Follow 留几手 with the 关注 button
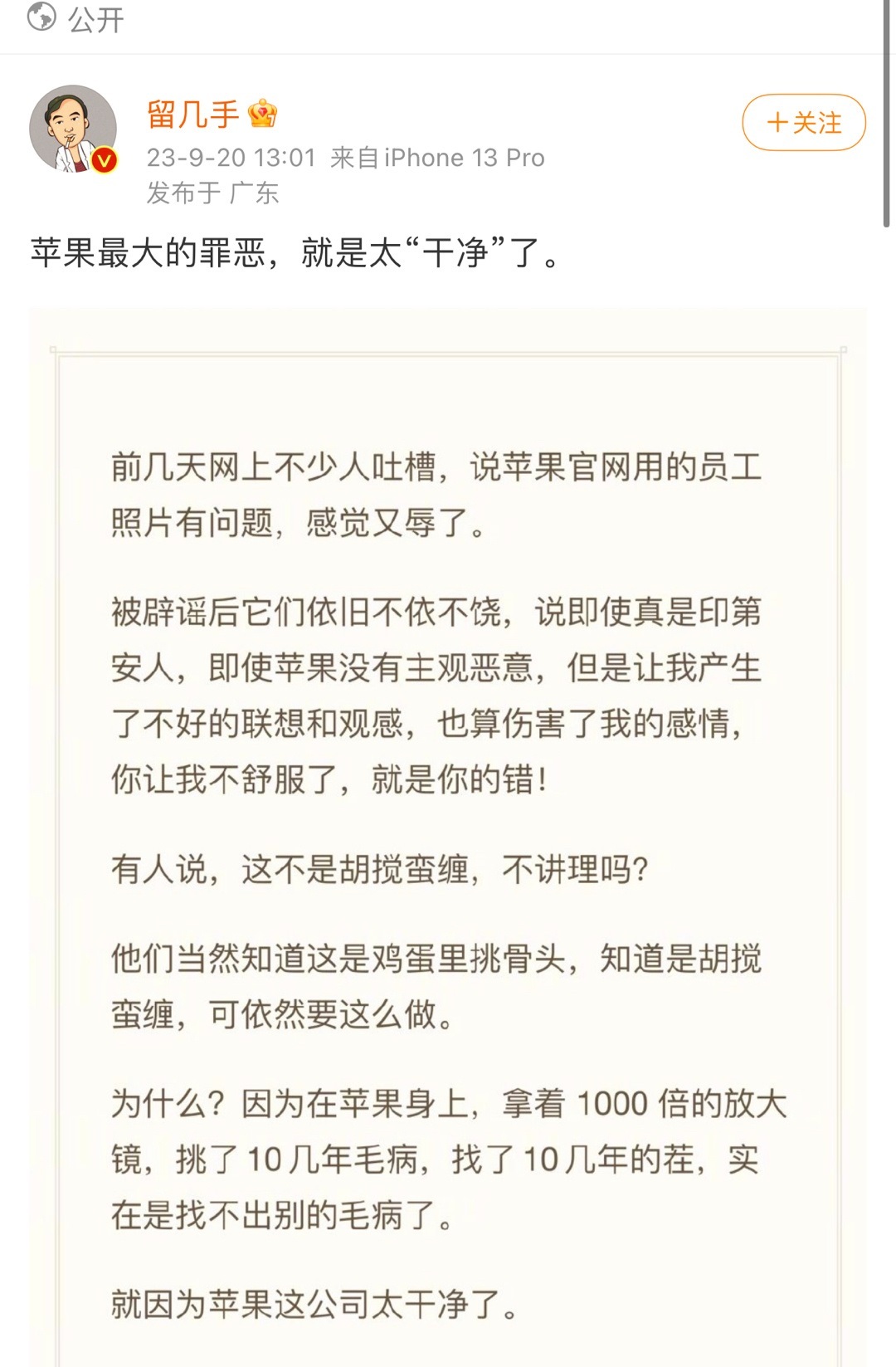This screenshot has height=1367, width=896. 803,123
